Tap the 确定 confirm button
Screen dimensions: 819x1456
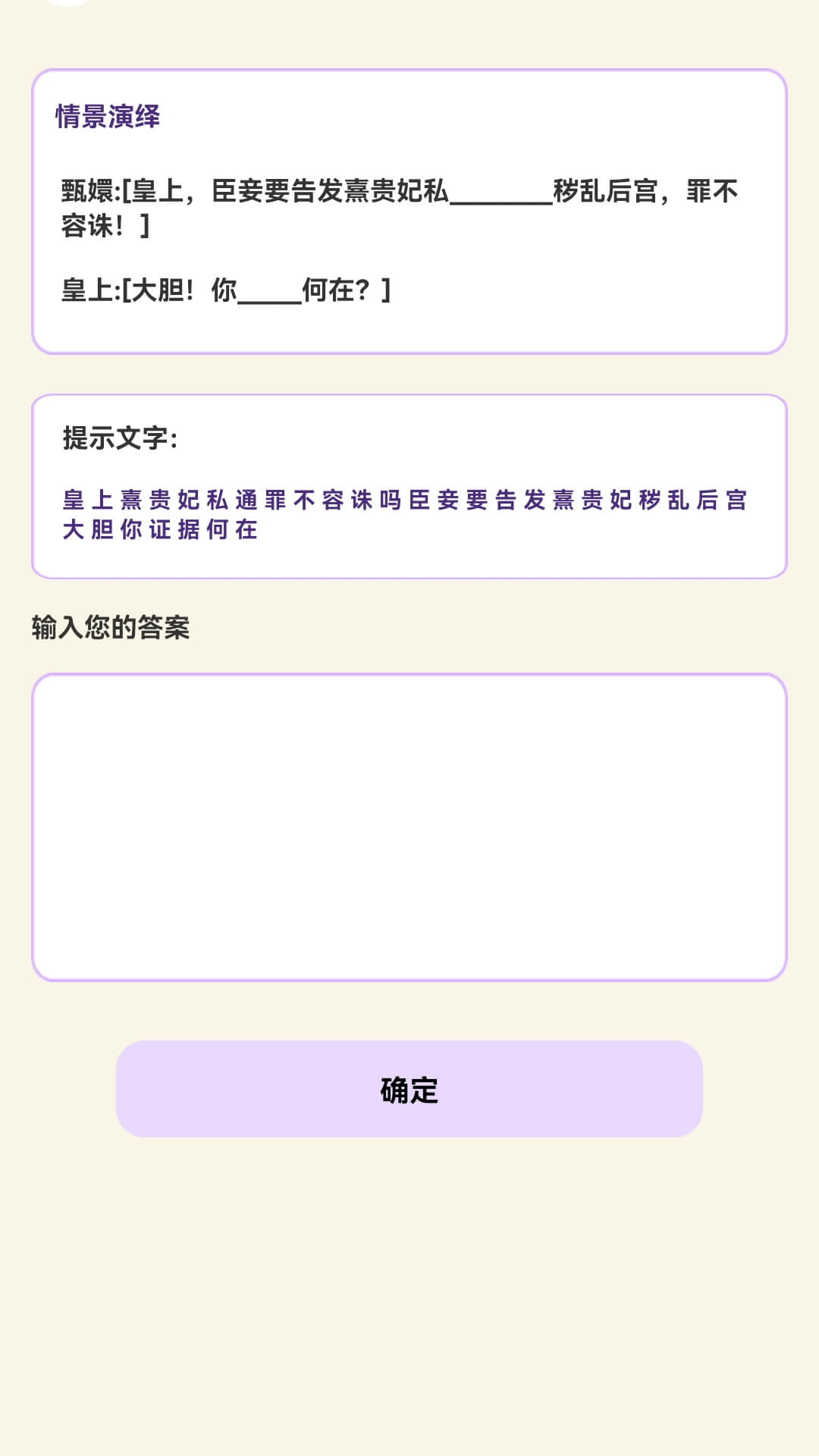(x=409, y=1090)
